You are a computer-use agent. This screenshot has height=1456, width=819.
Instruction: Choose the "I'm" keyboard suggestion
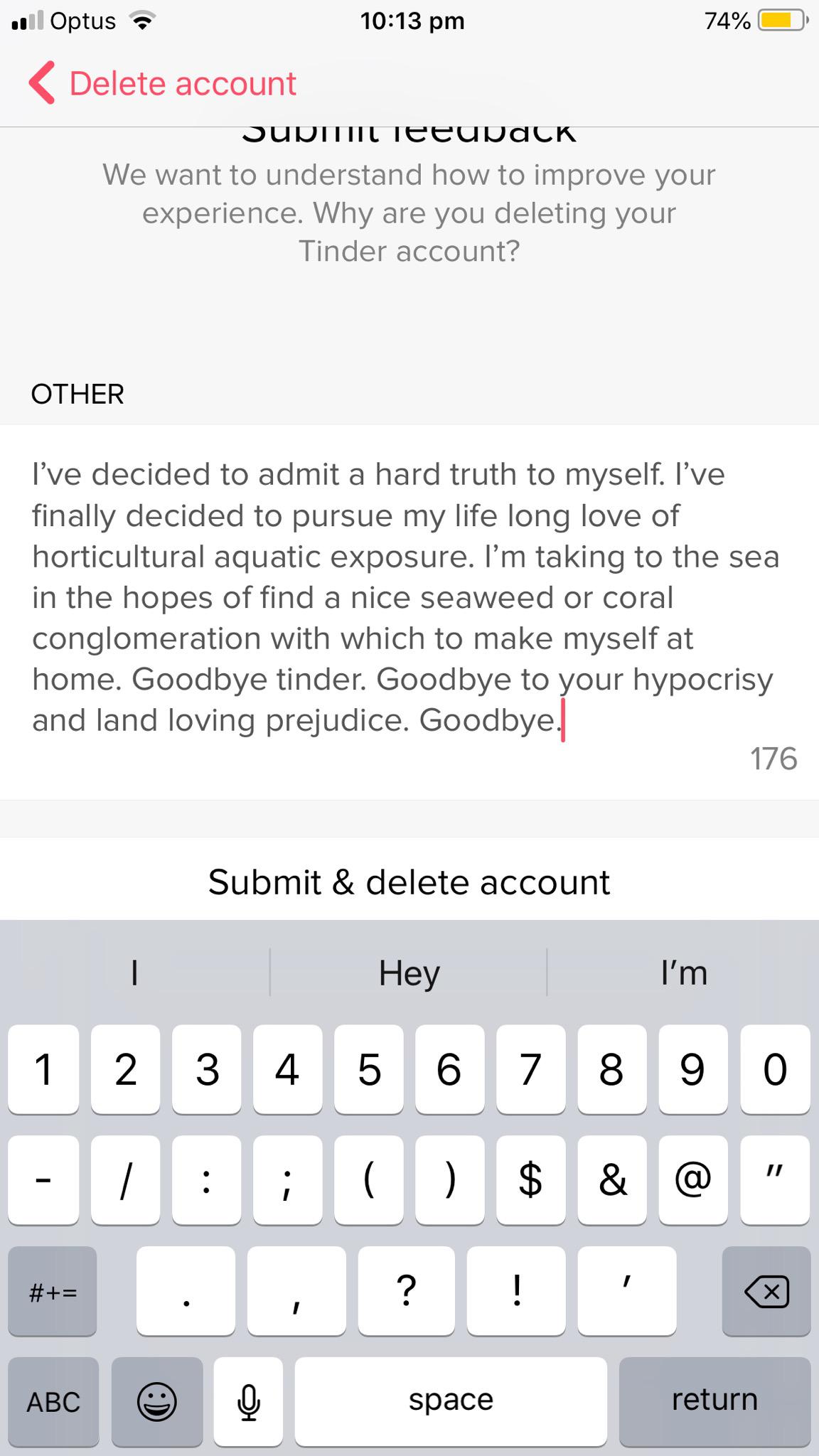pyautogui.click(x=683, y=973)
